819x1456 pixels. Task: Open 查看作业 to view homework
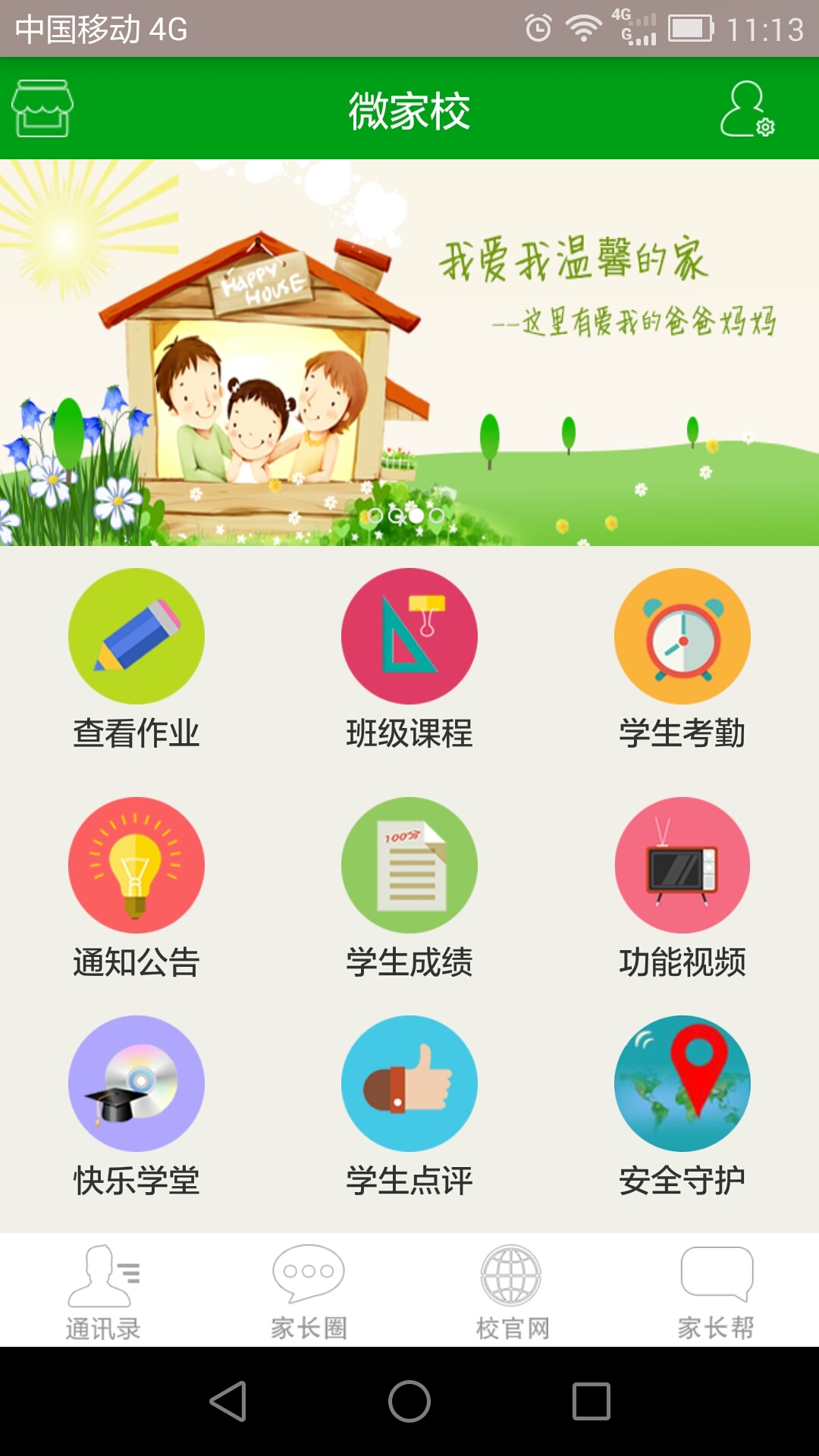point(136,658)
